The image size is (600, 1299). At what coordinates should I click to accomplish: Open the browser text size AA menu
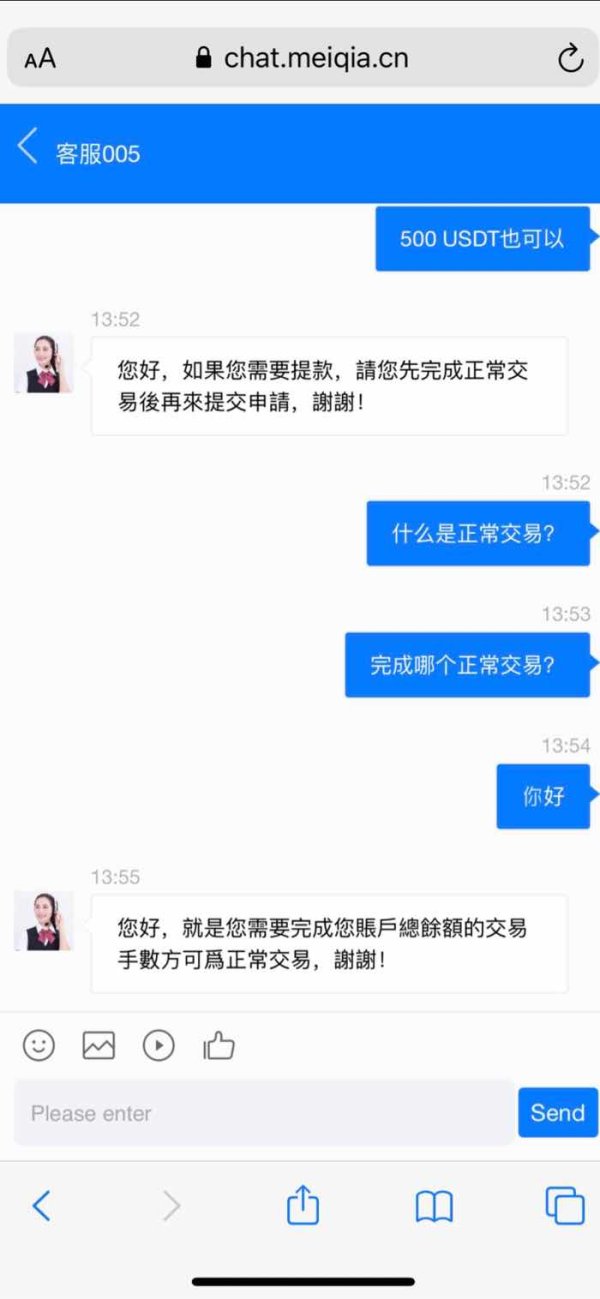pos(40,59)
